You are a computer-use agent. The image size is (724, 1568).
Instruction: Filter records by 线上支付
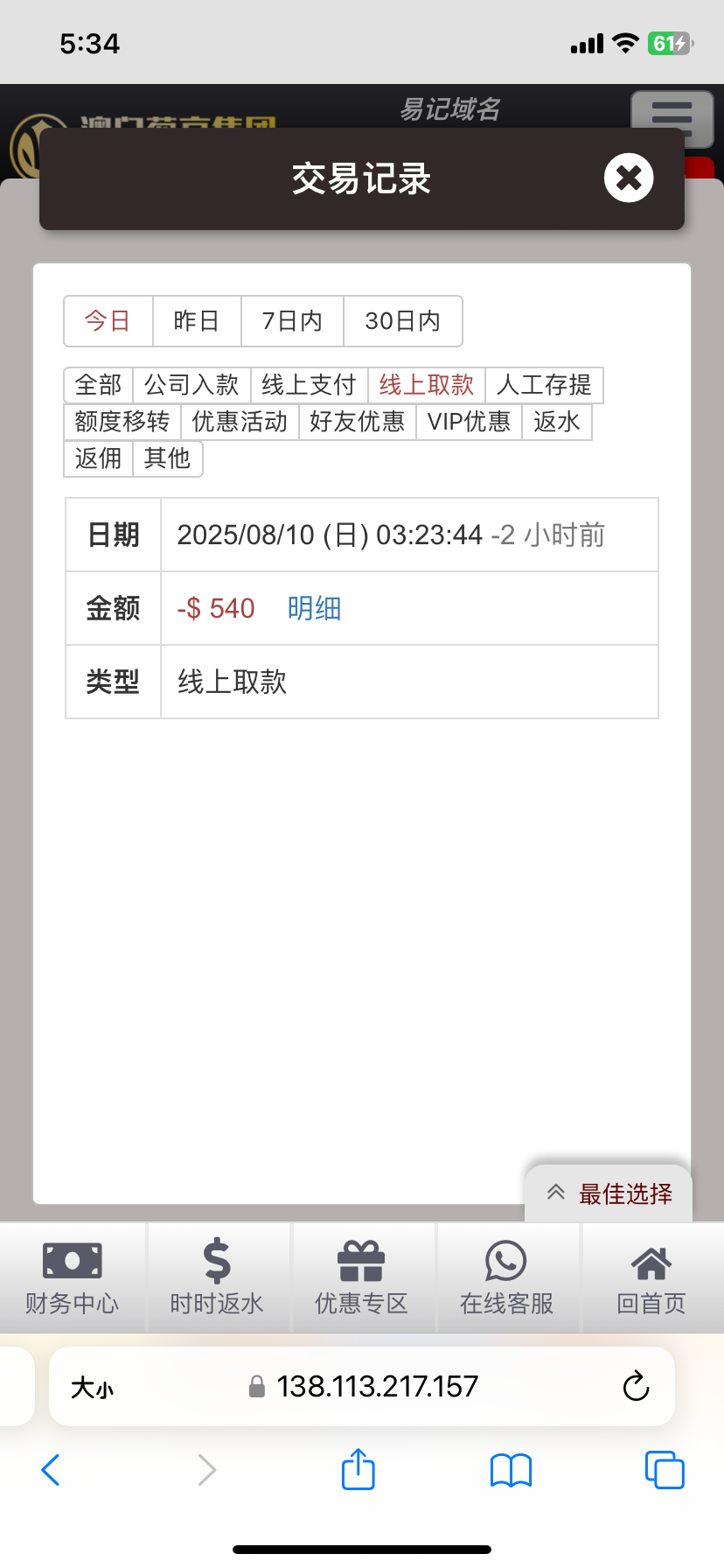pyautogui.click(x=309, y=385)
